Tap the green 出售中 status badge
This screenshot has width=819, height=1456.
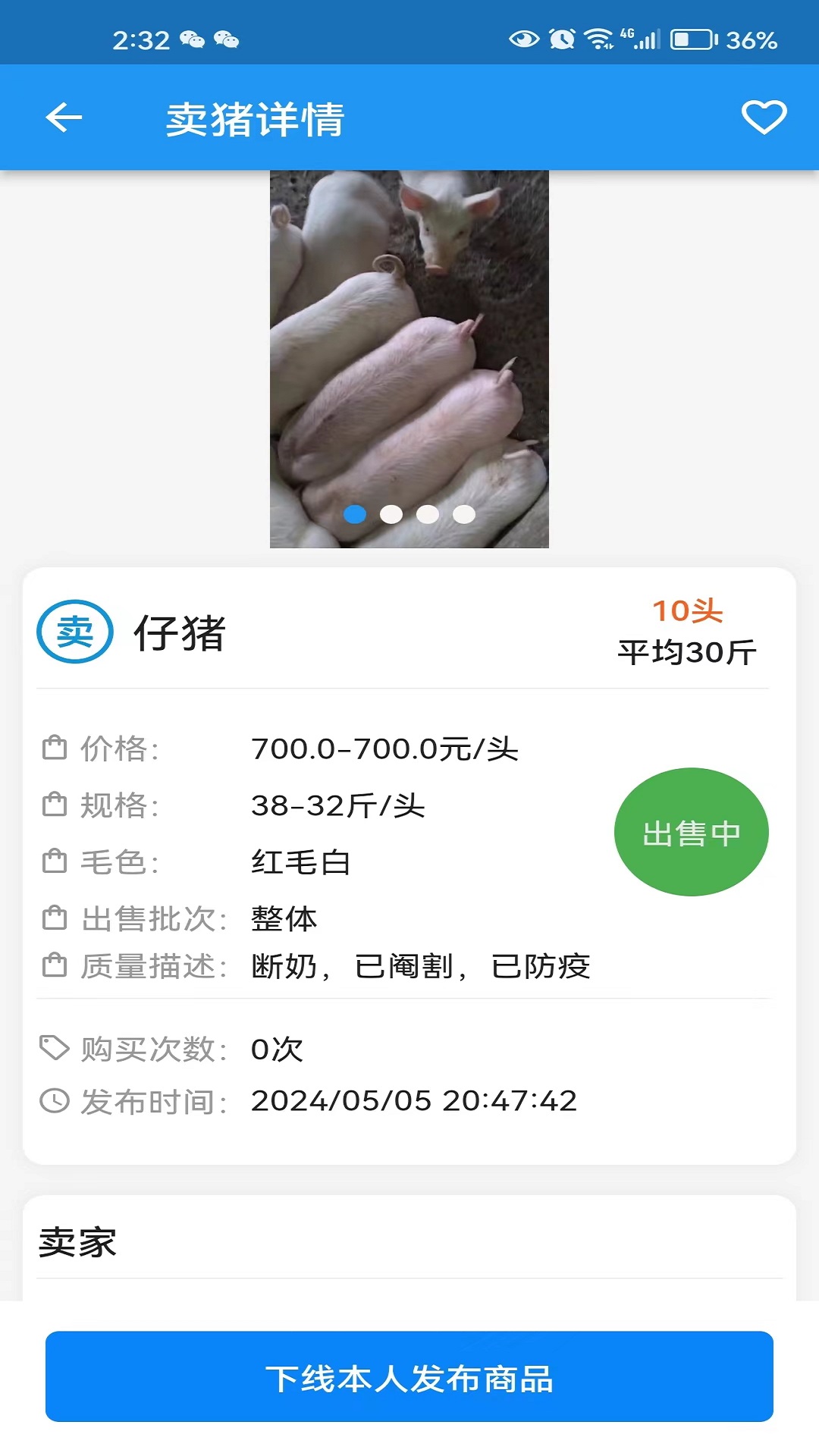point(692,832)
